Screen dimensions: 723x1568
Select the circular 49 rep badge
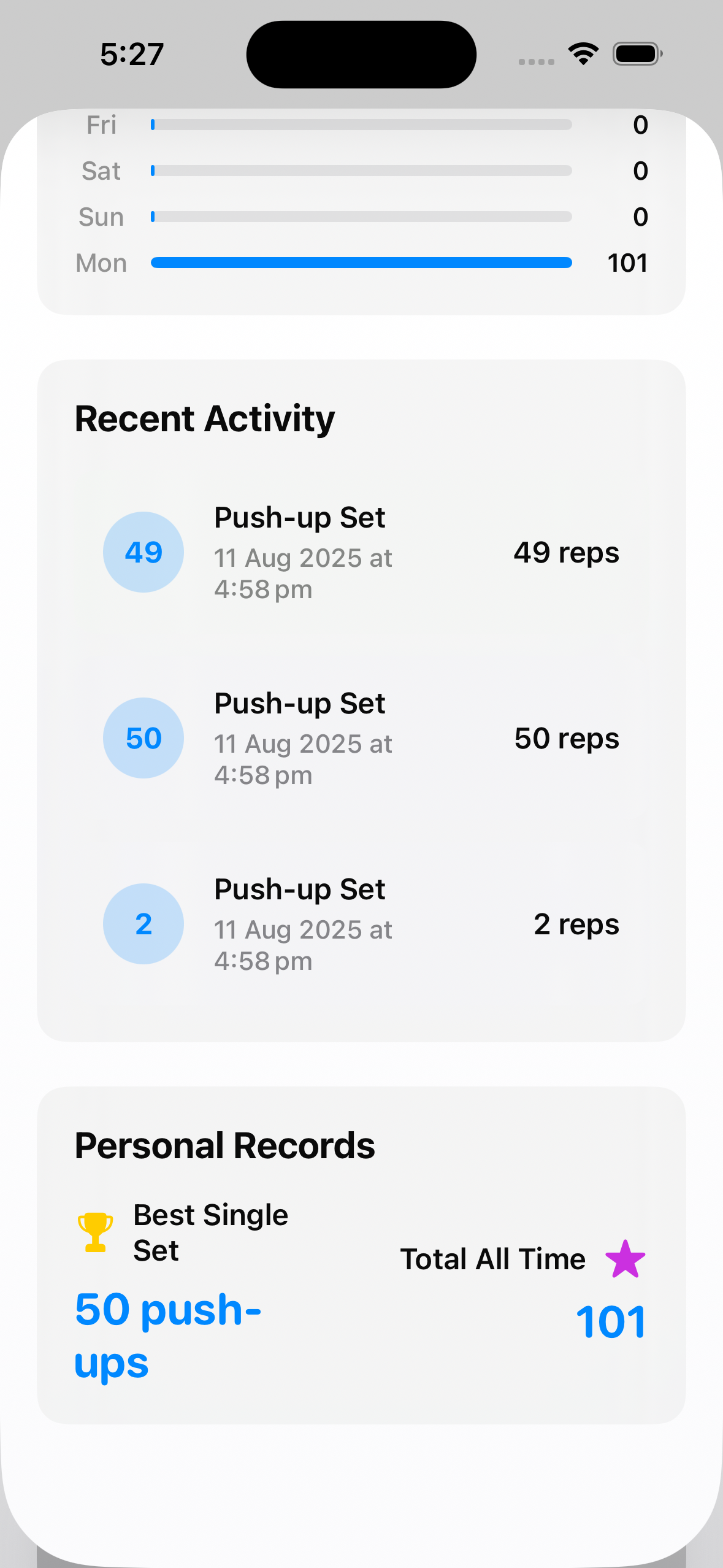point(143,551)
